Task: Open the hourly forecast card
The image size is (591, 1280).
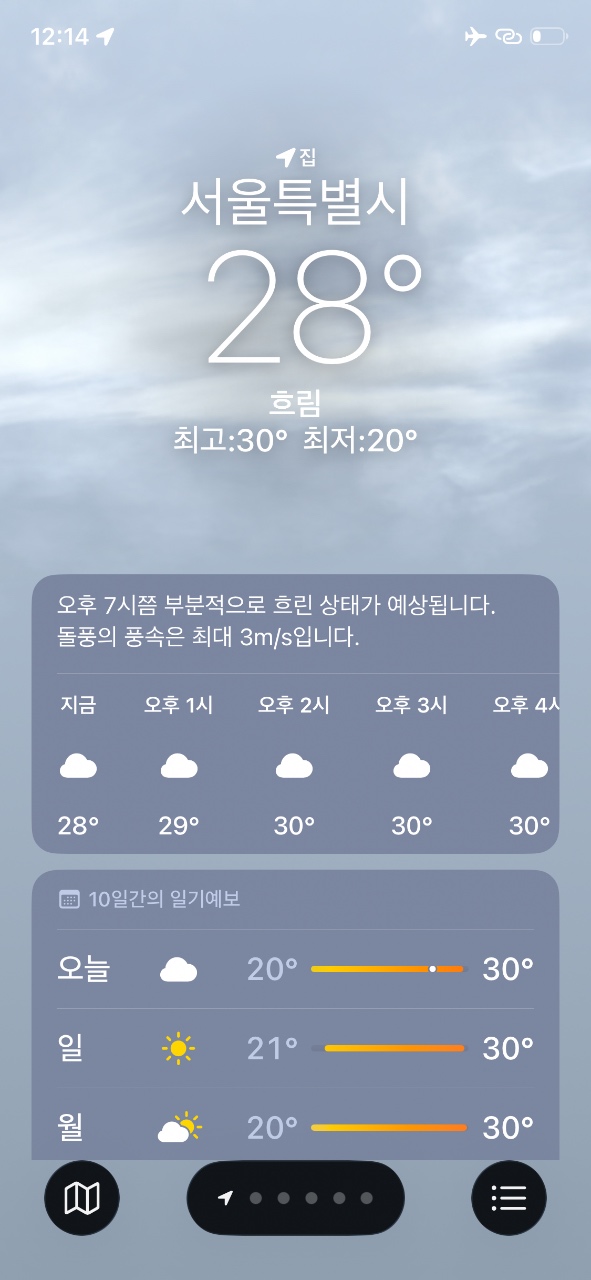Action: pyautogui.click(x=296, y=713)
